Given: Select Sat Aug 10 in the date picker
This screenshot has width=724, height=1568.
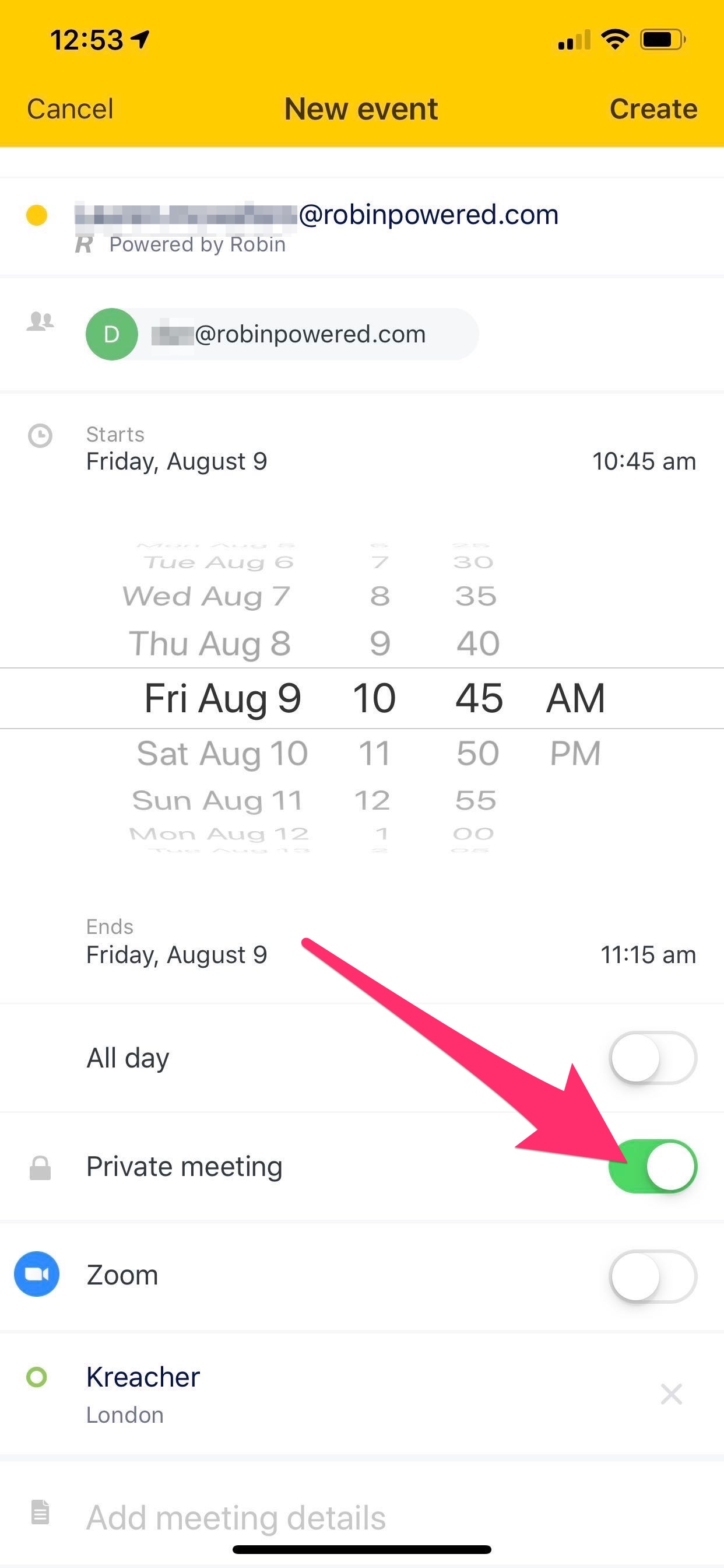Looking at the screenshot, I should (222, 754).
